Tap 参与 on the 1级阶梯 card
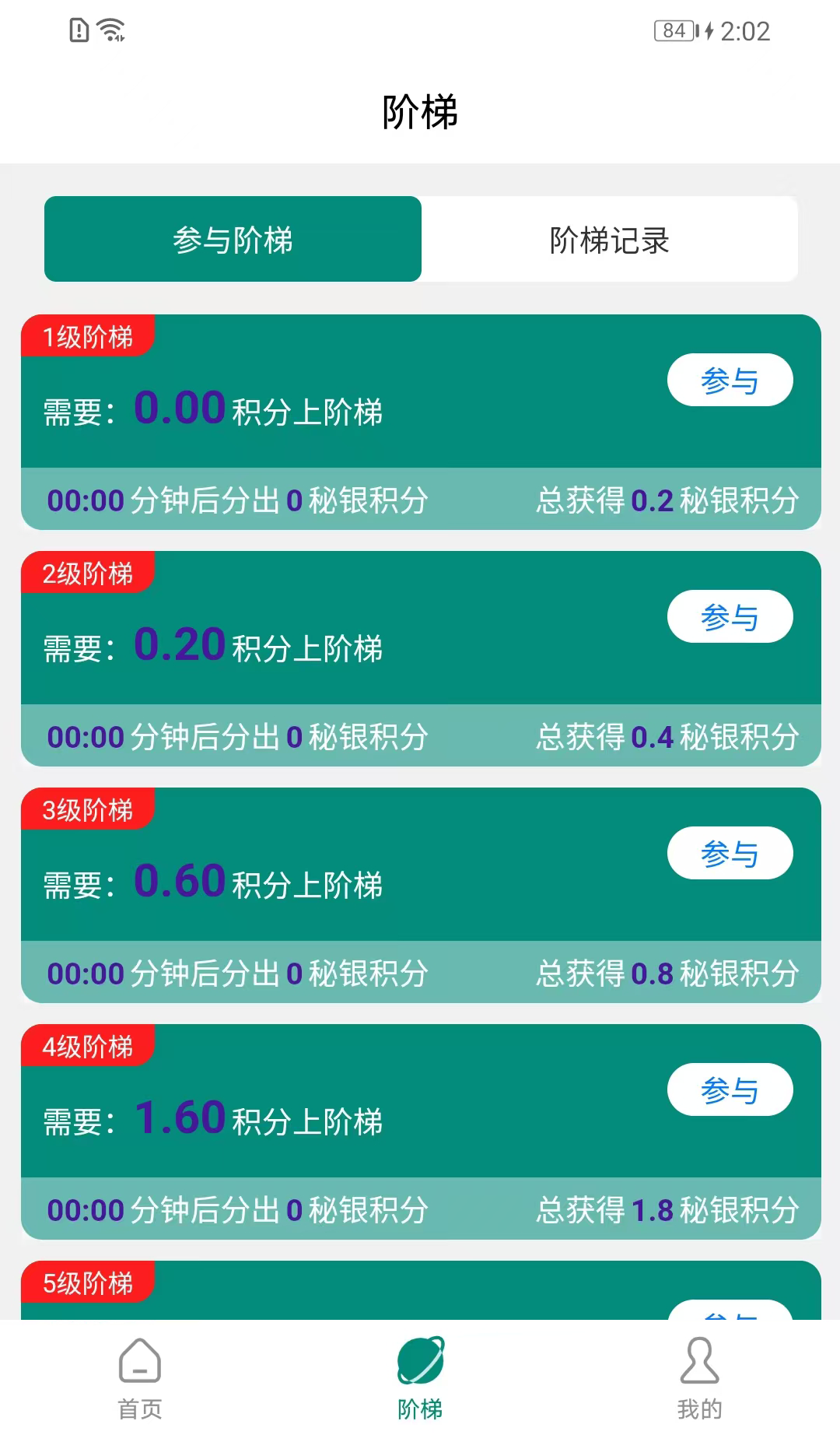 [x=730, y=381]
